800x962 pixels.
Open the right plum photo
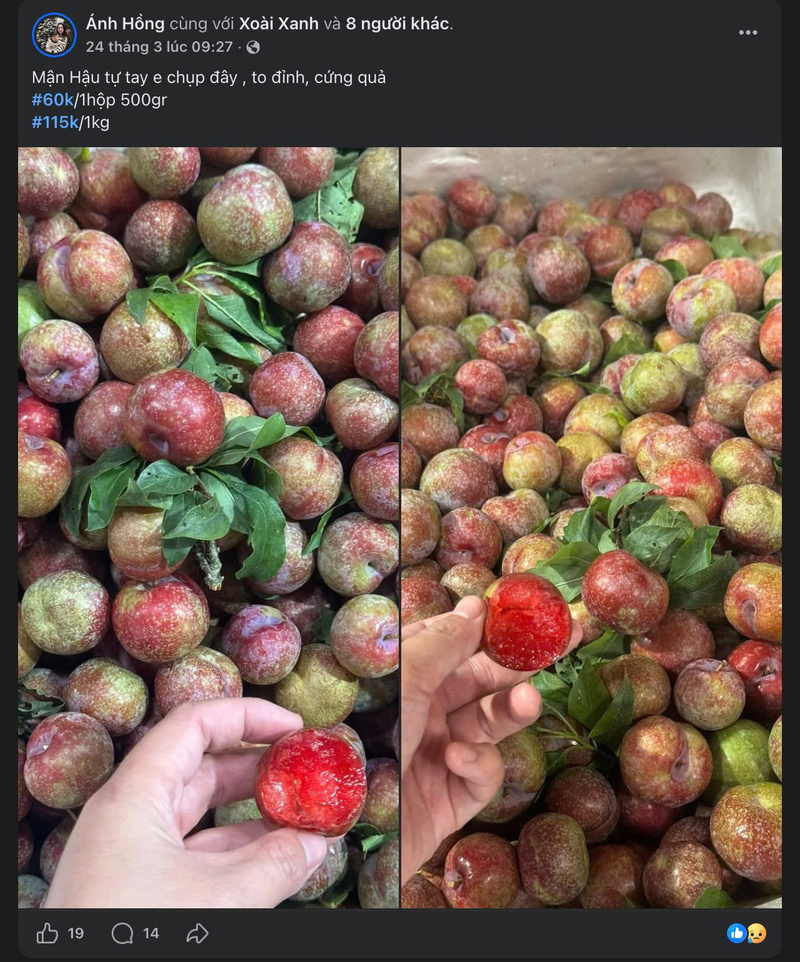591,527
